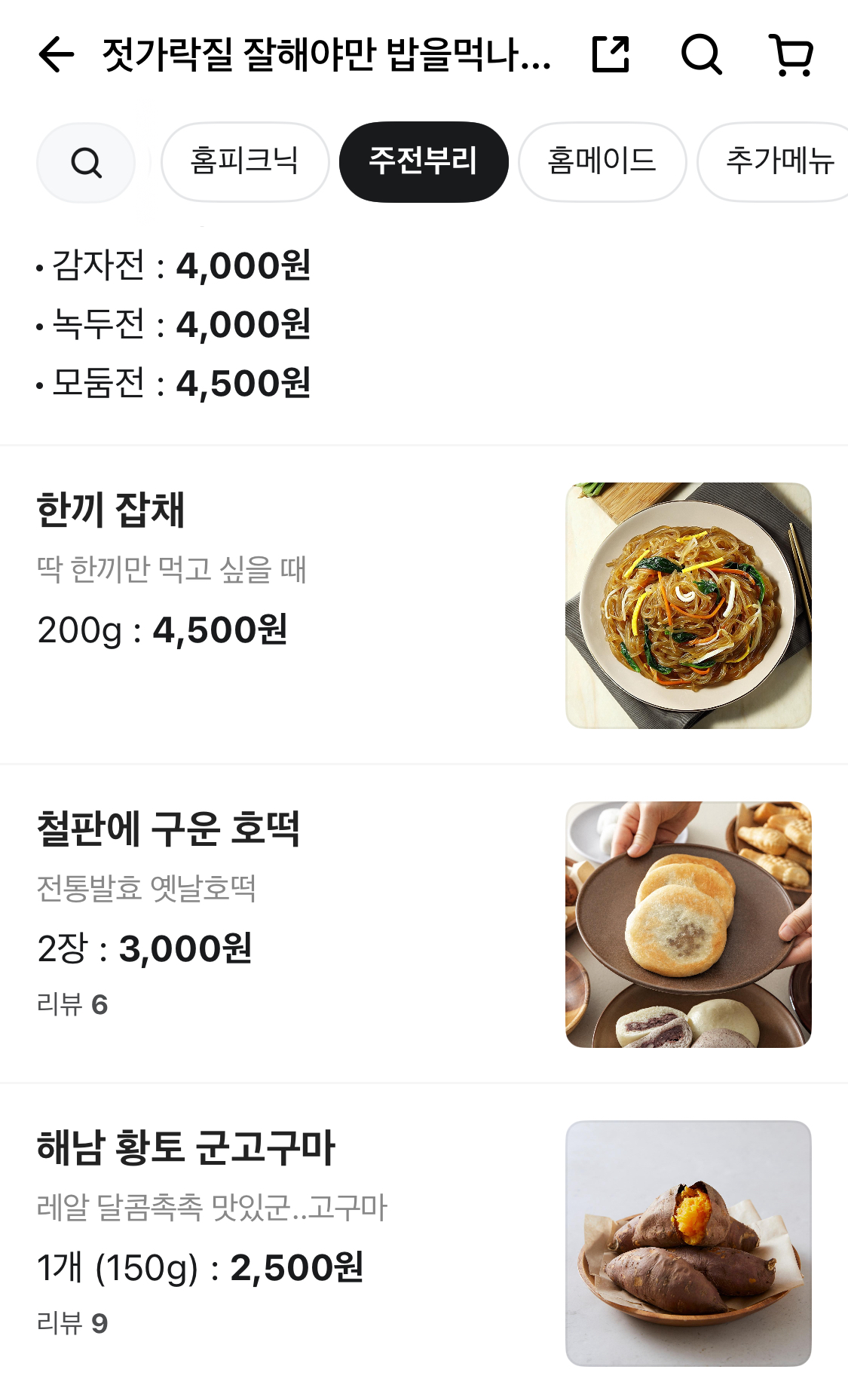
Task: Open the shopping cart
Action: click(x=791, y=54)
